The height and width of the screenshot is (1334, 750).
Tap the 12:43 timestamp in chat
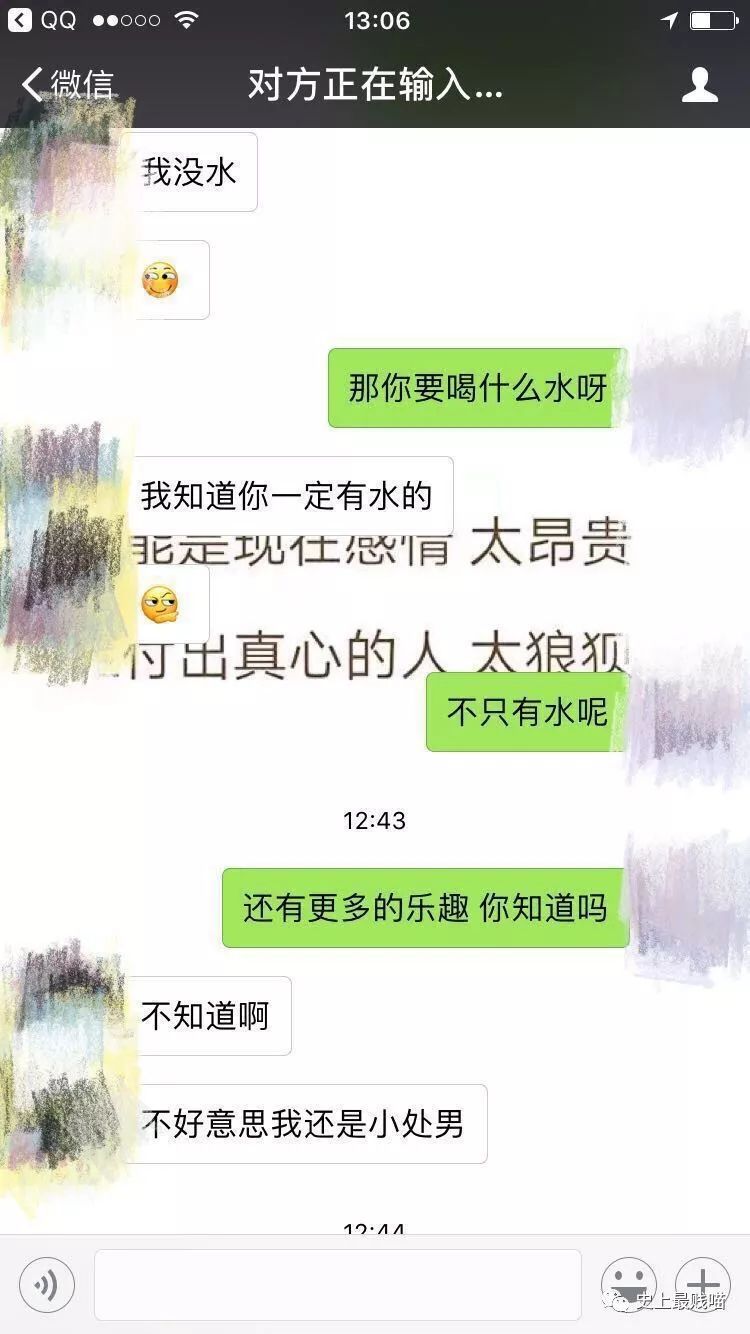[374, 821]
